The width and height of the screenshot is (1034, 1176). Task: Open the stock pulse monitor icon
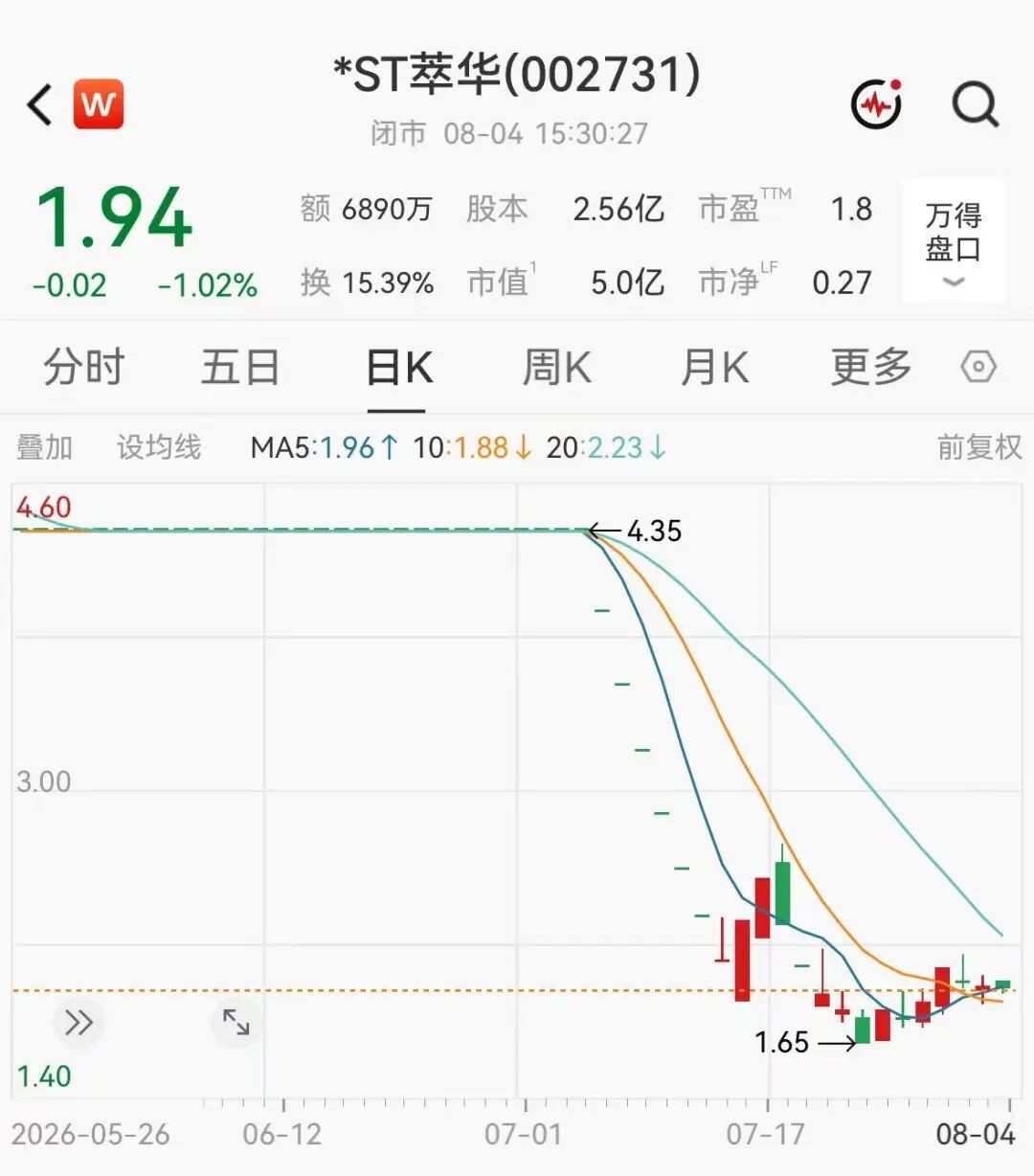point(877,103)
